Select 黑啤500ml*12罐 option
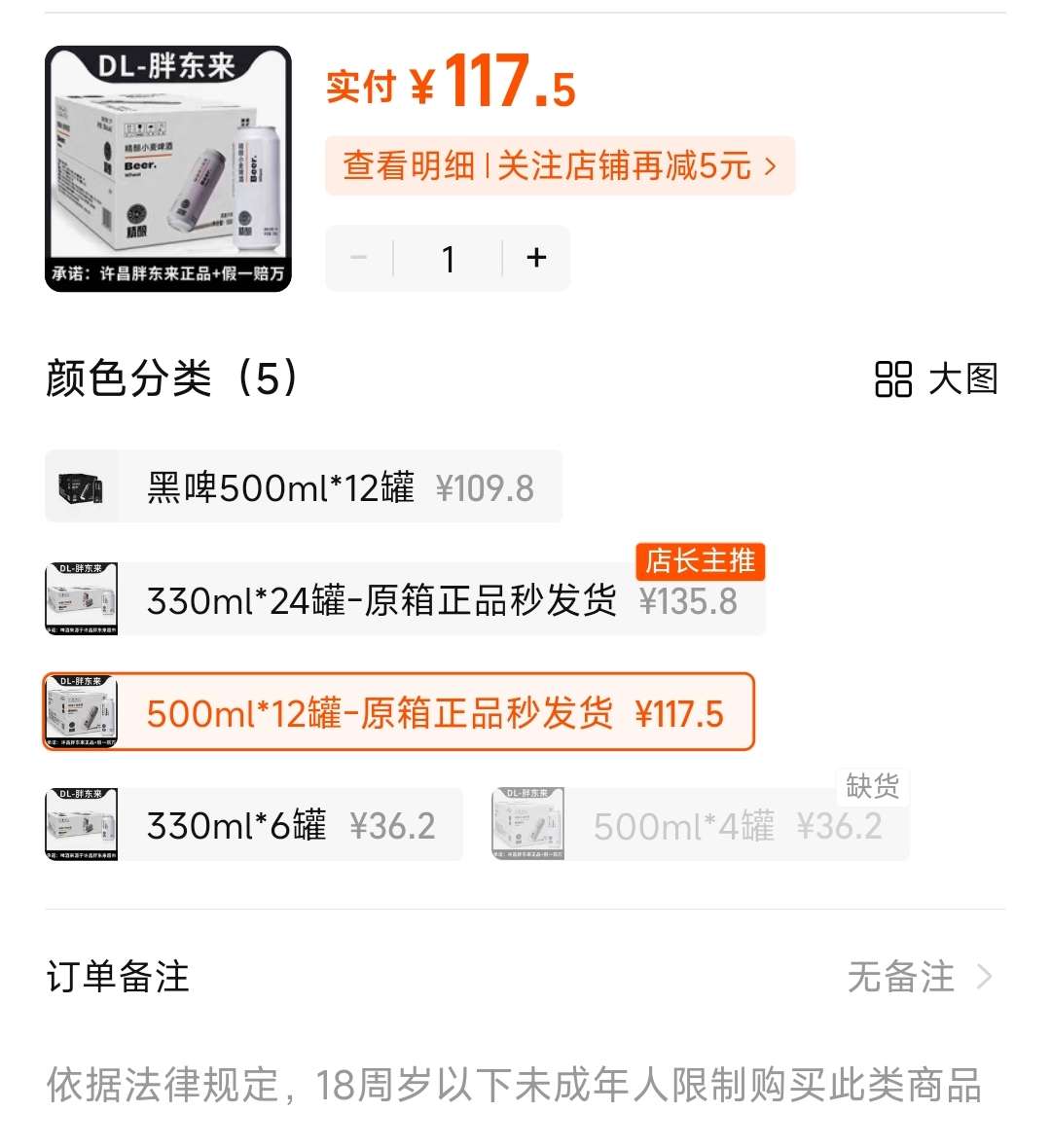The width and height of the screenshot is (1051, 1148). coord(304,487)
